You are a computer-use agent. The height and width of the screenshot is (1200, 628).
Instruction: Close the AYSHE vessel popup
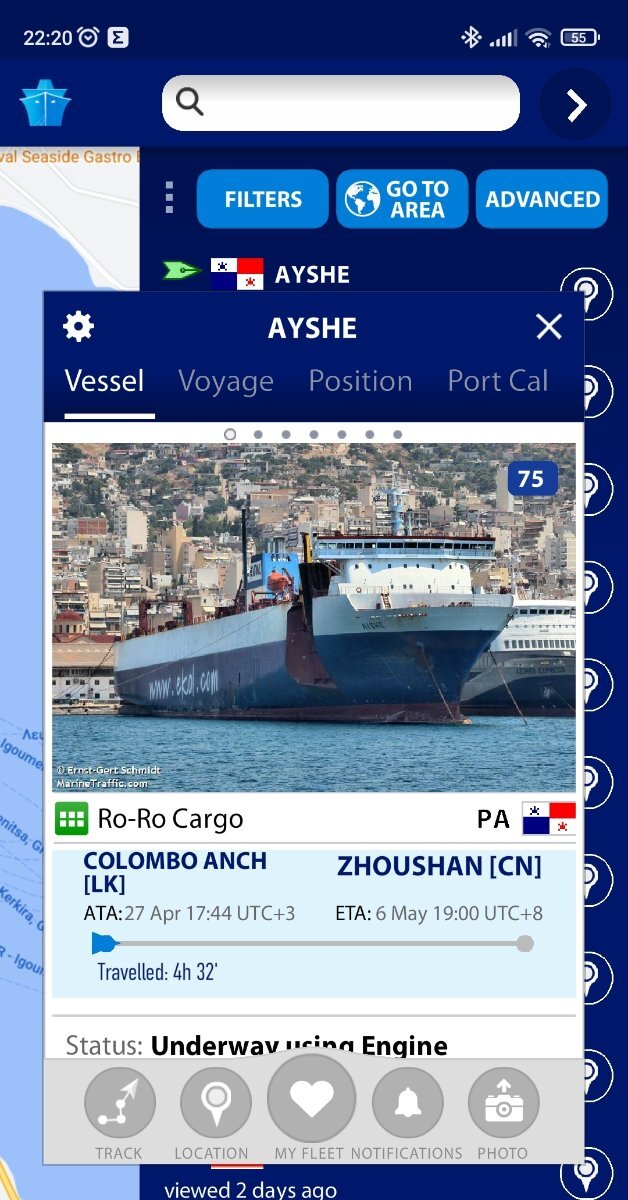(549, 326)
